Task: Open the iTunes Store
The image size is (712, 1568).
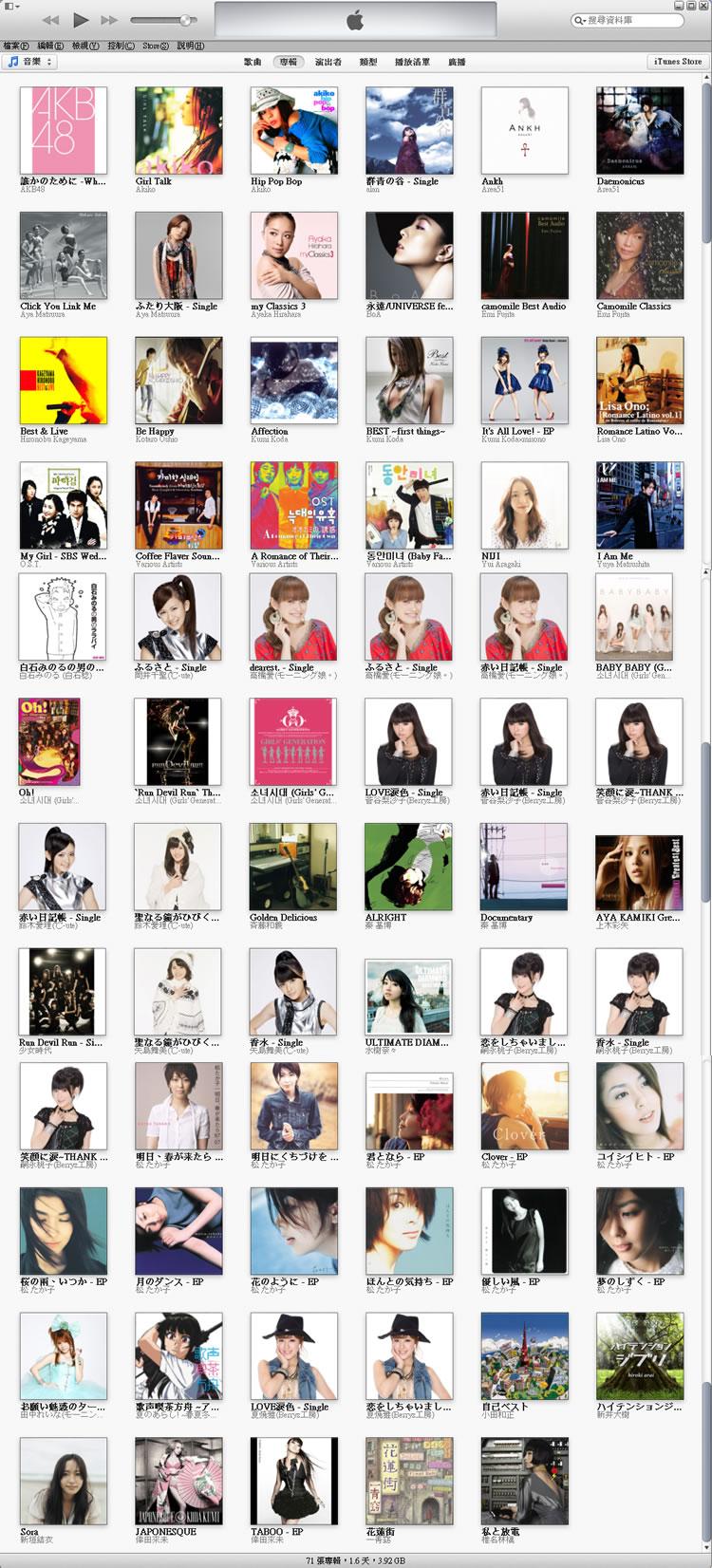Action: coord(678,62)
